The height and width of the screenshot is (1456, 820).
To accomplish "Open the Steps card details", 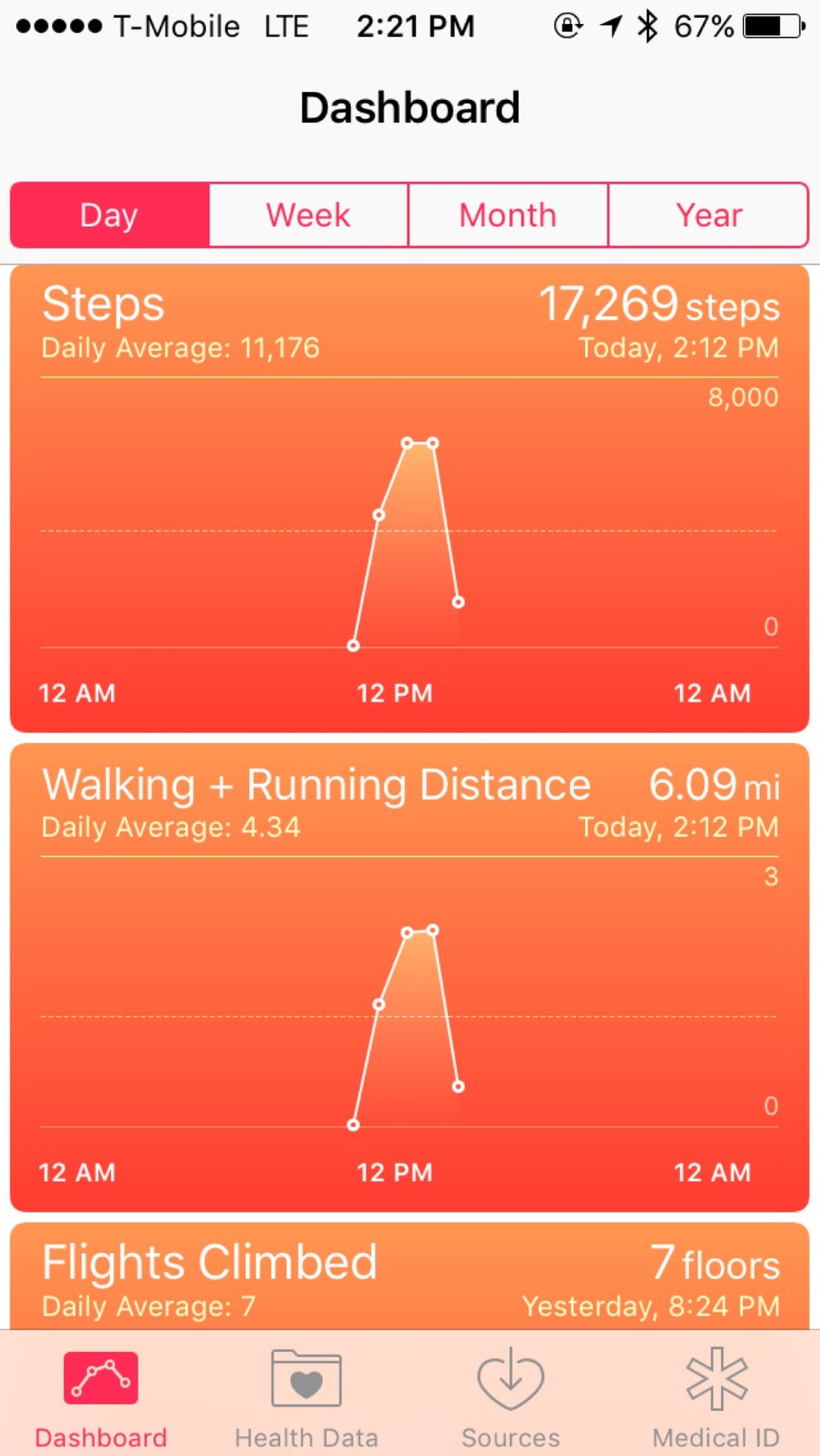I will click(x=410, y=495).
